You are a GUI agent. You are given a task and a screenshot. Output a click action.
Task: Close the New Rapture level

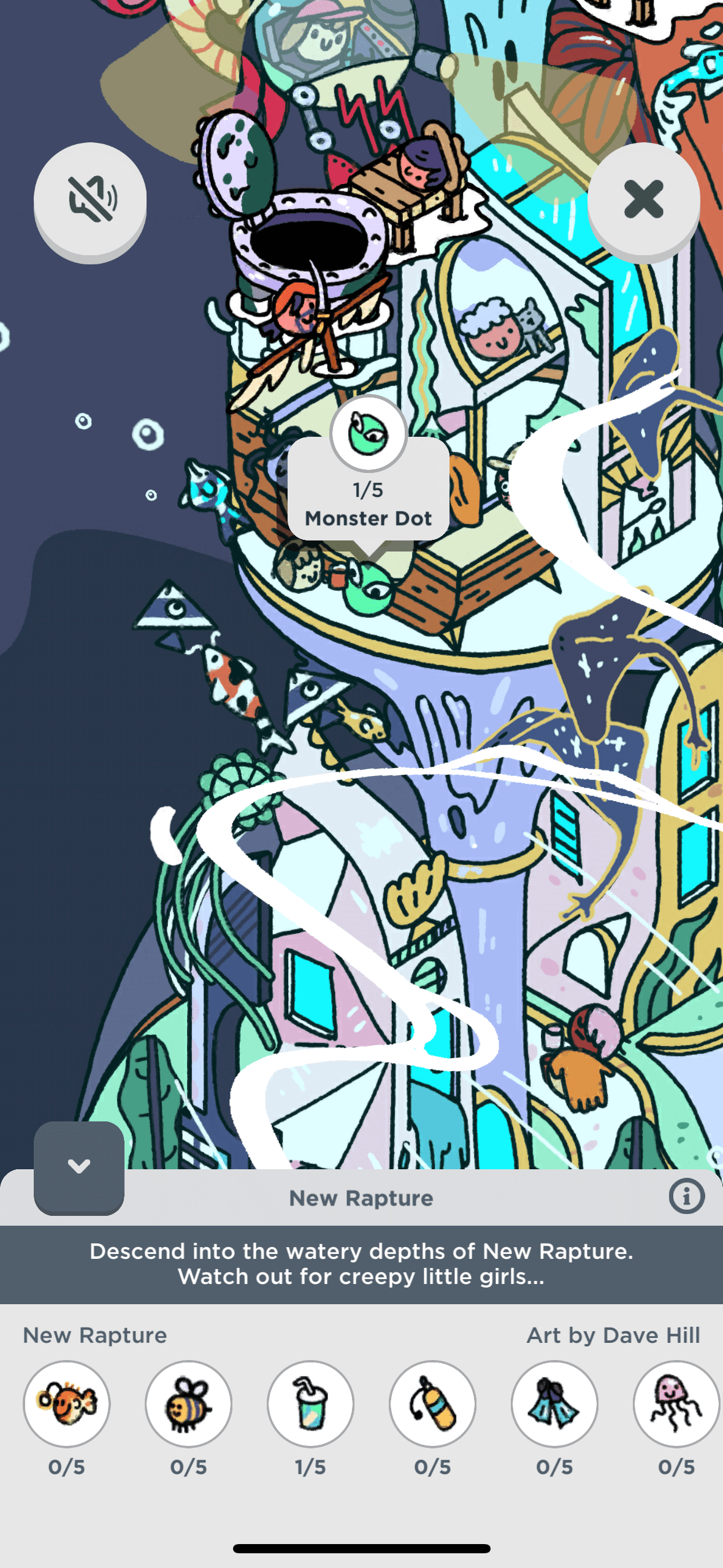[643, 199]
